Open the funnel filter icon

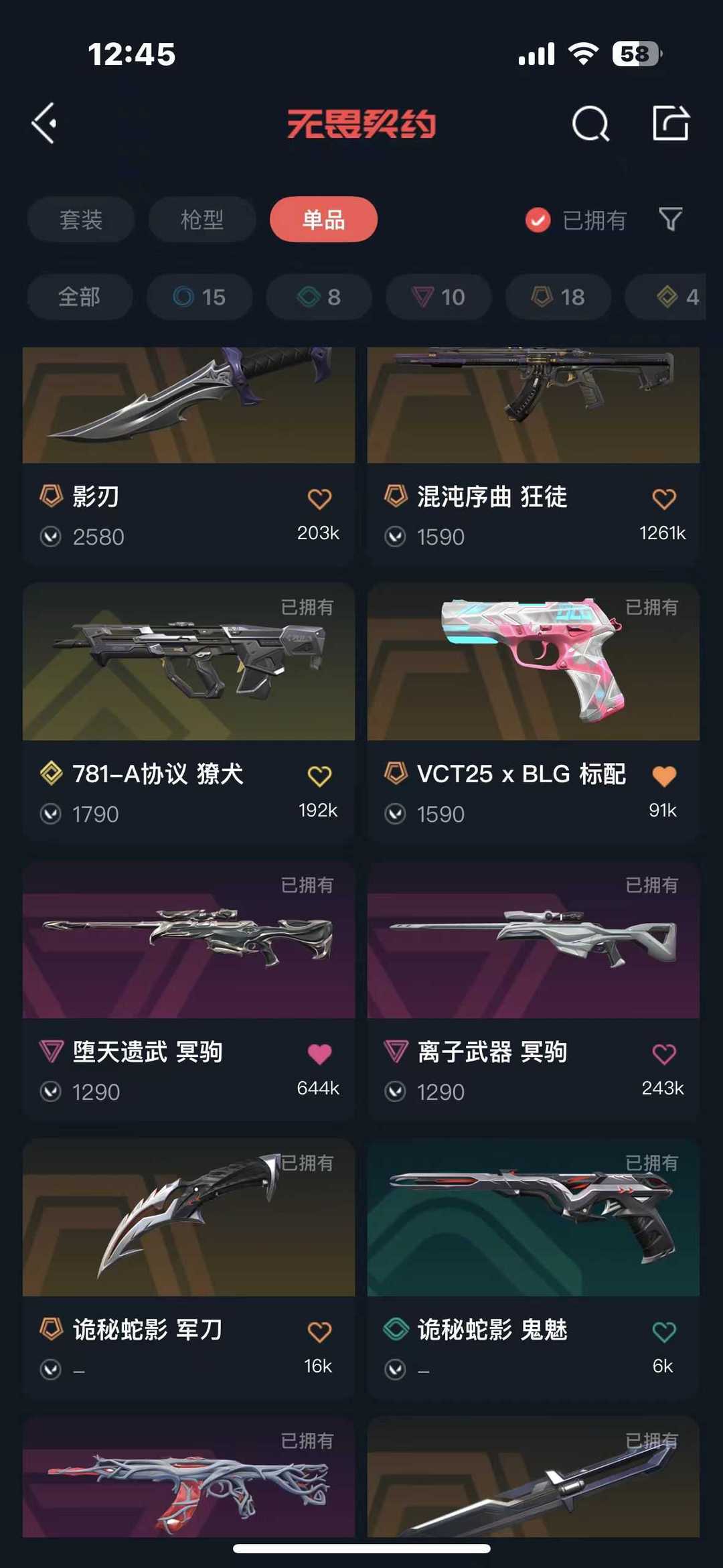(x=671, y=219)
